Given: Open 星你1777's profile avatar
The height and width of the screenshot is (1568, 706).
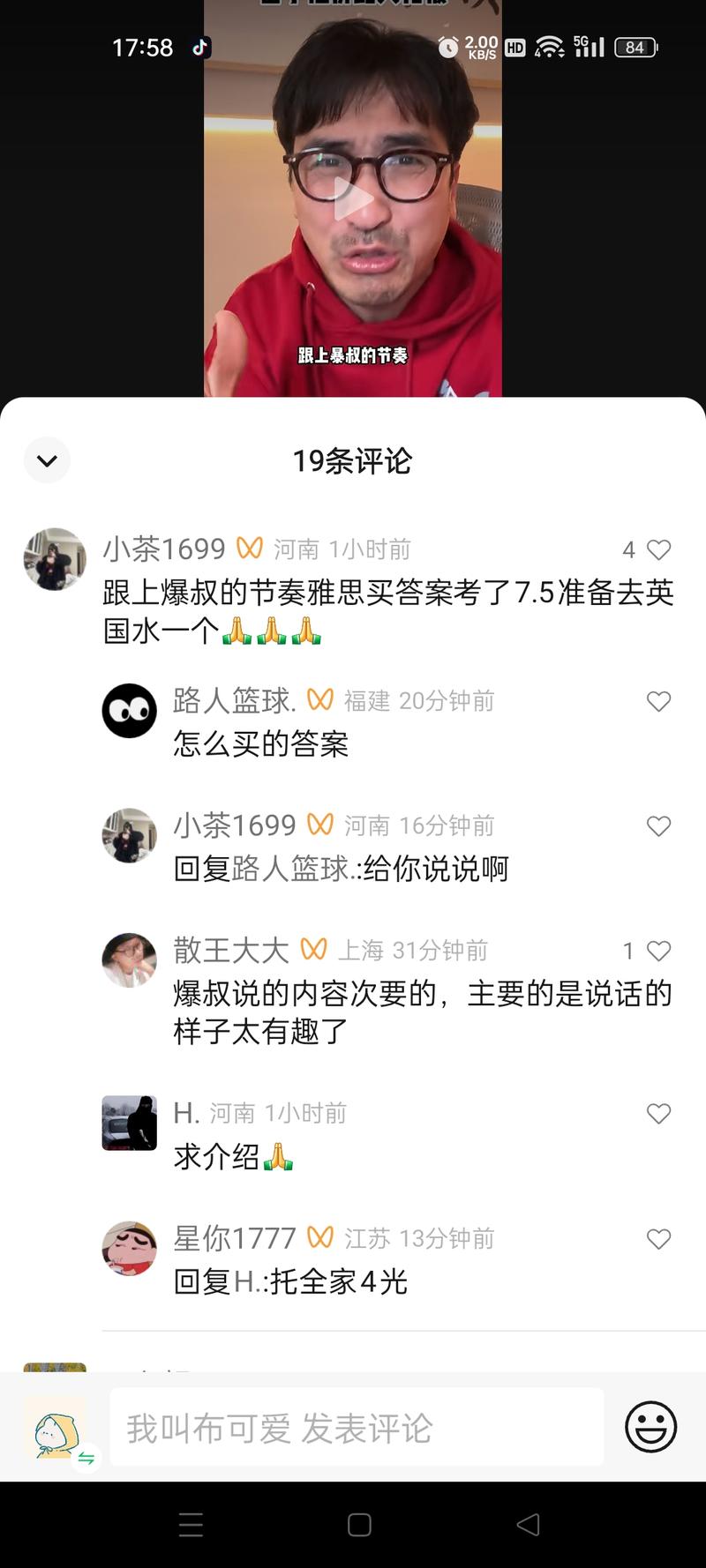Looking at the screenshot, I should (130, 1248).
